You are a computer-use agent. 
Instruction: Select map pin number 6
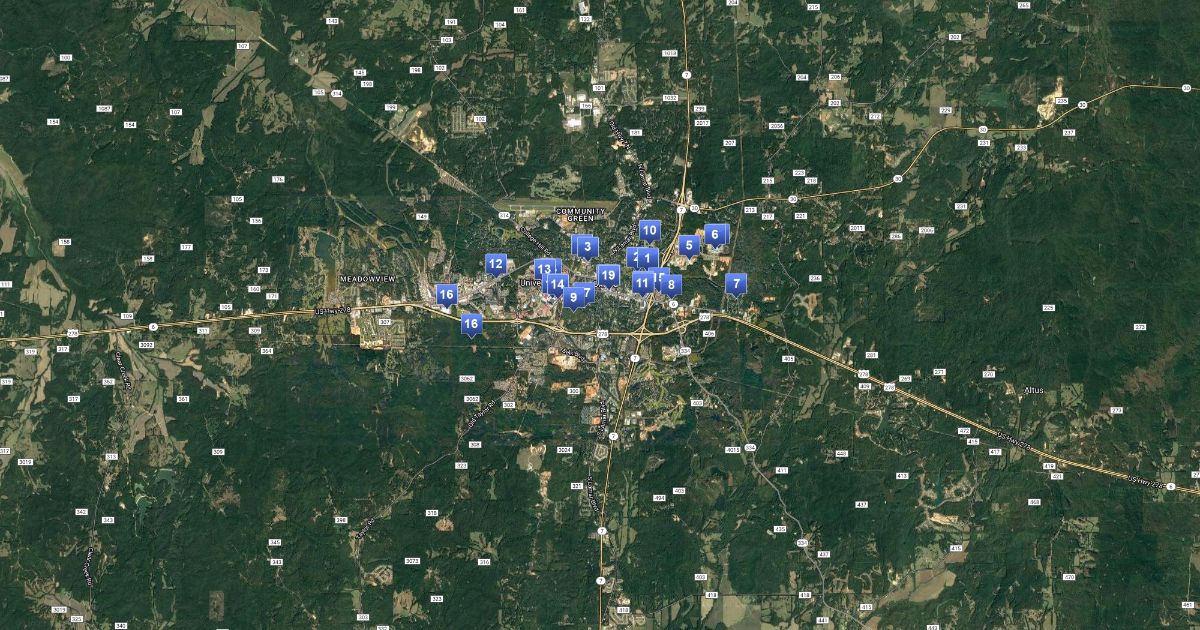pyautogui.click(x=714, y=234)
